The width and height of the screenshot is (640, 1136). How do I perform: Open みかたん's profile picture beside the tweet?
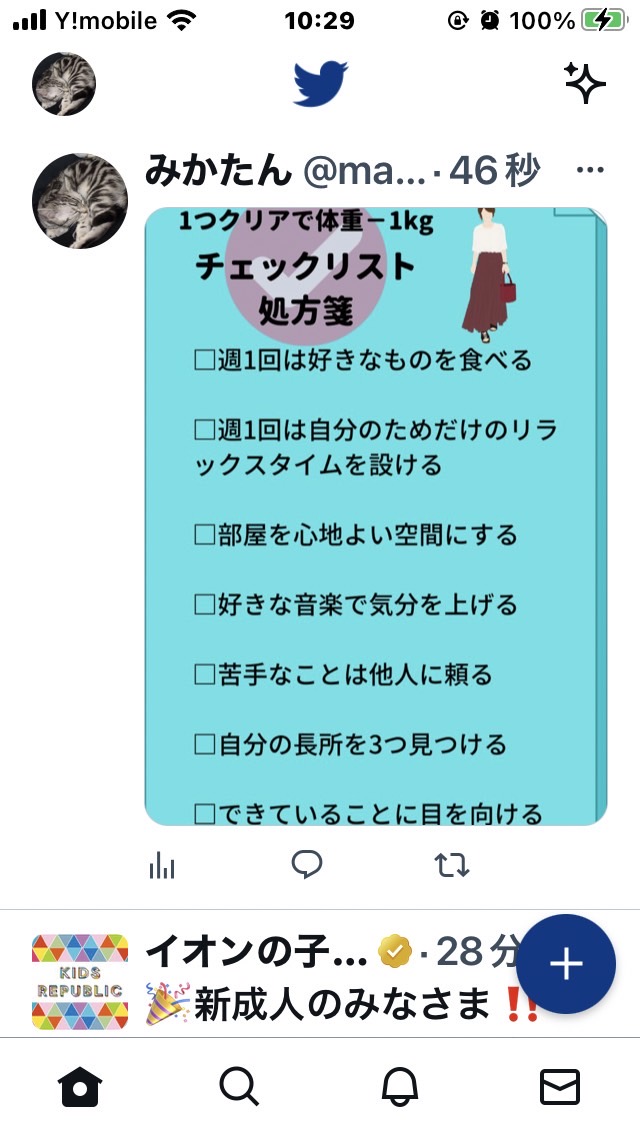pos(80,201)
